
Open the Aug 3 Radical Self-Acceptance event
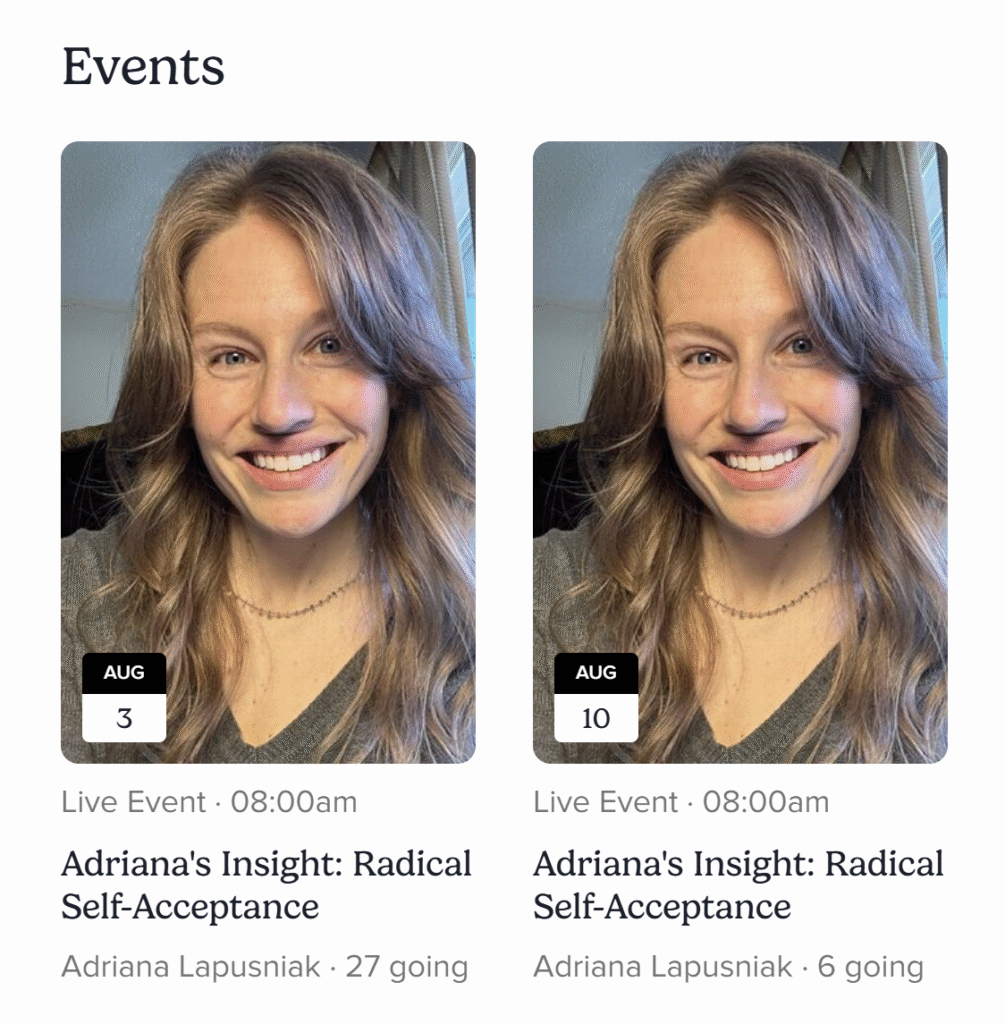pos(266,884)
